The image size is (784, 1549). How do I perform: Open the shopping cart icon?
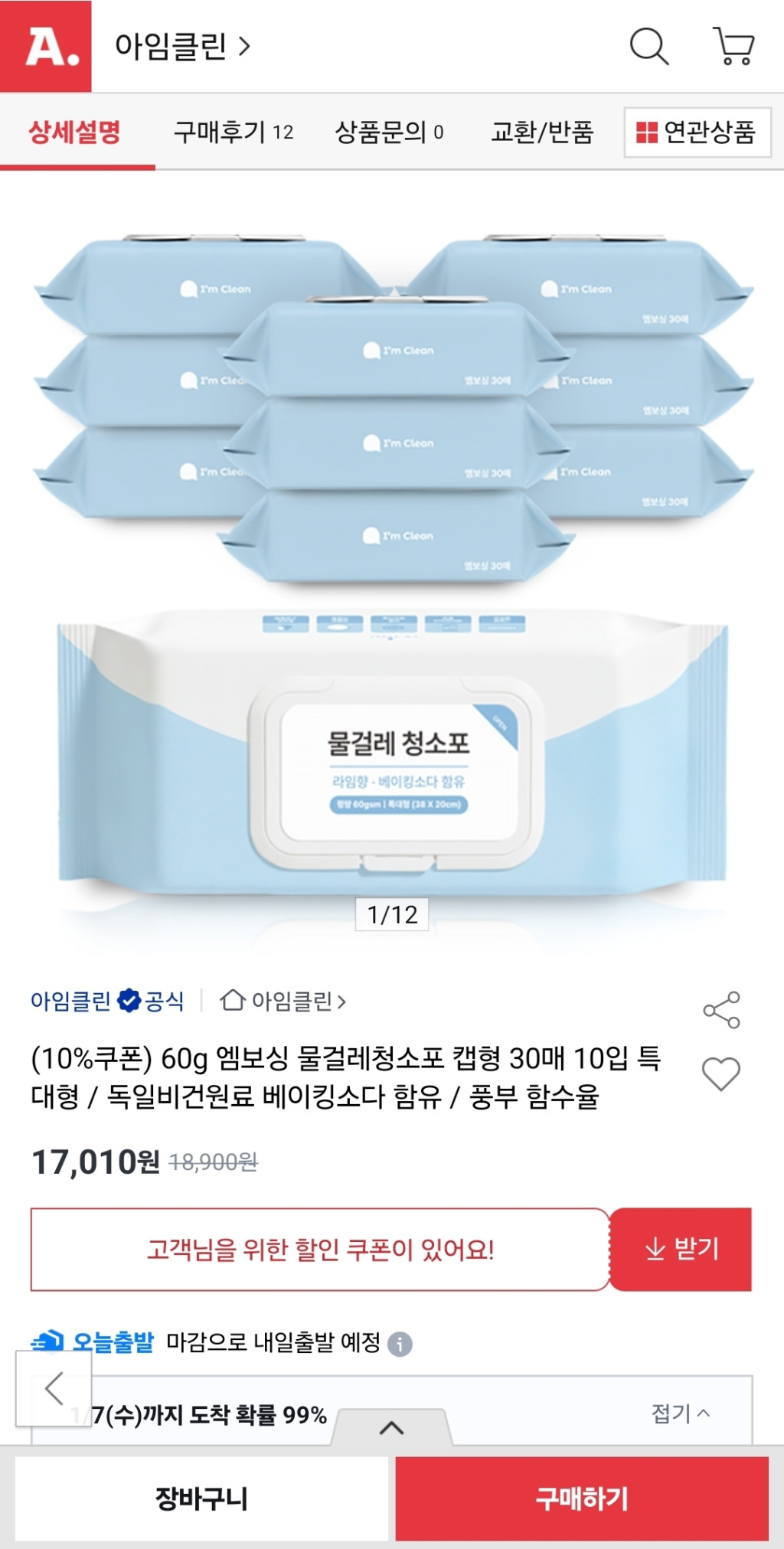(x=733, y=47)
